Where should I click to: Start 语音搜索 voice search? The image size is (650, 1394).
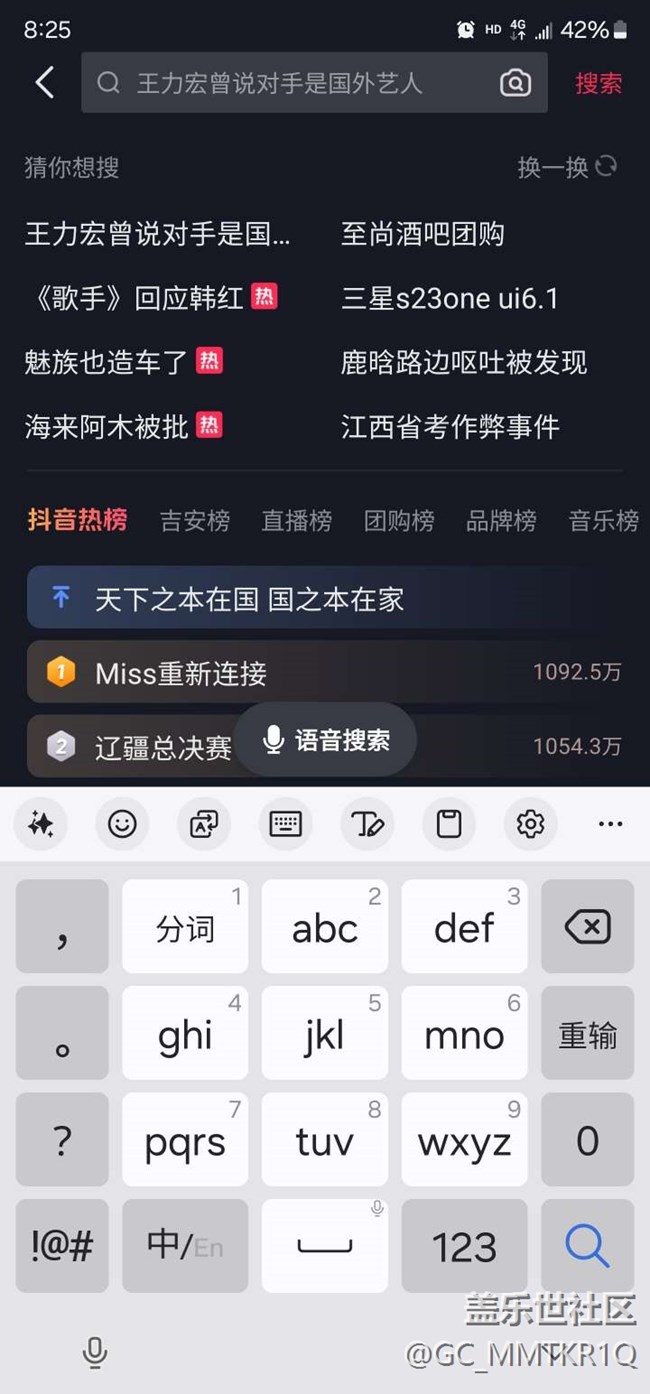[326, 740]
